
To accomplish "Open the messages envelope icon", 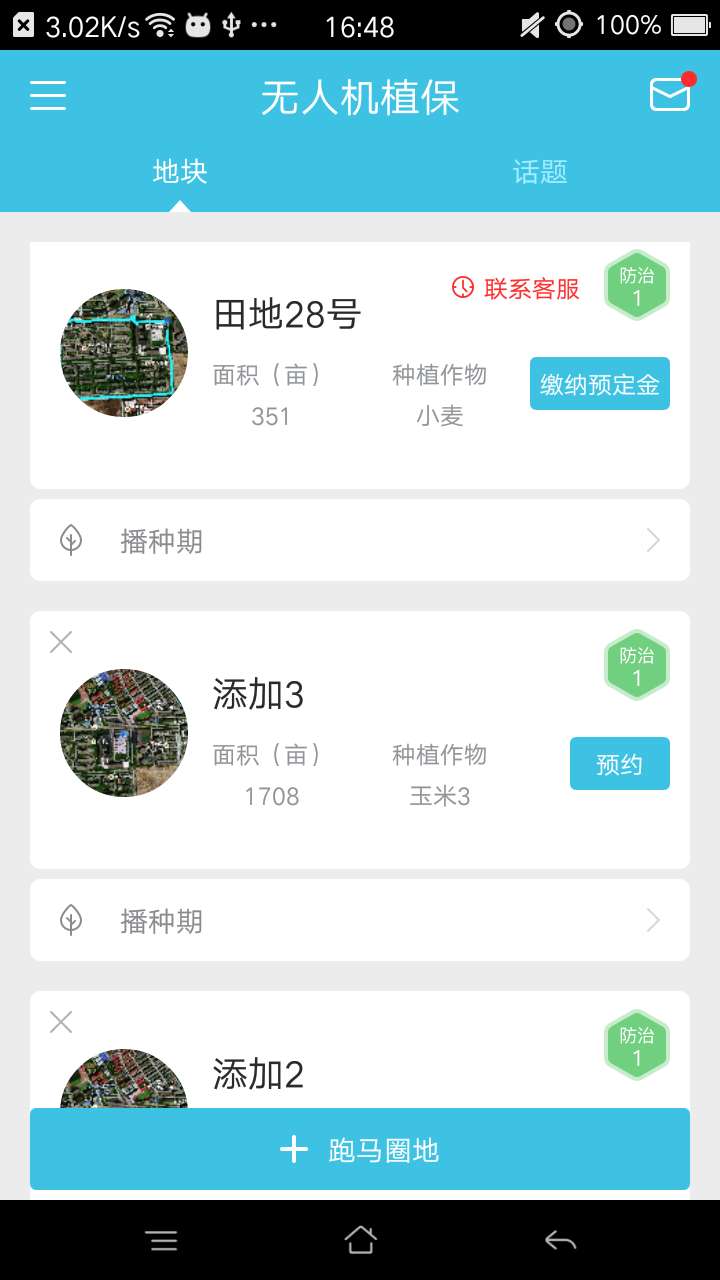I will pos(670,95).
